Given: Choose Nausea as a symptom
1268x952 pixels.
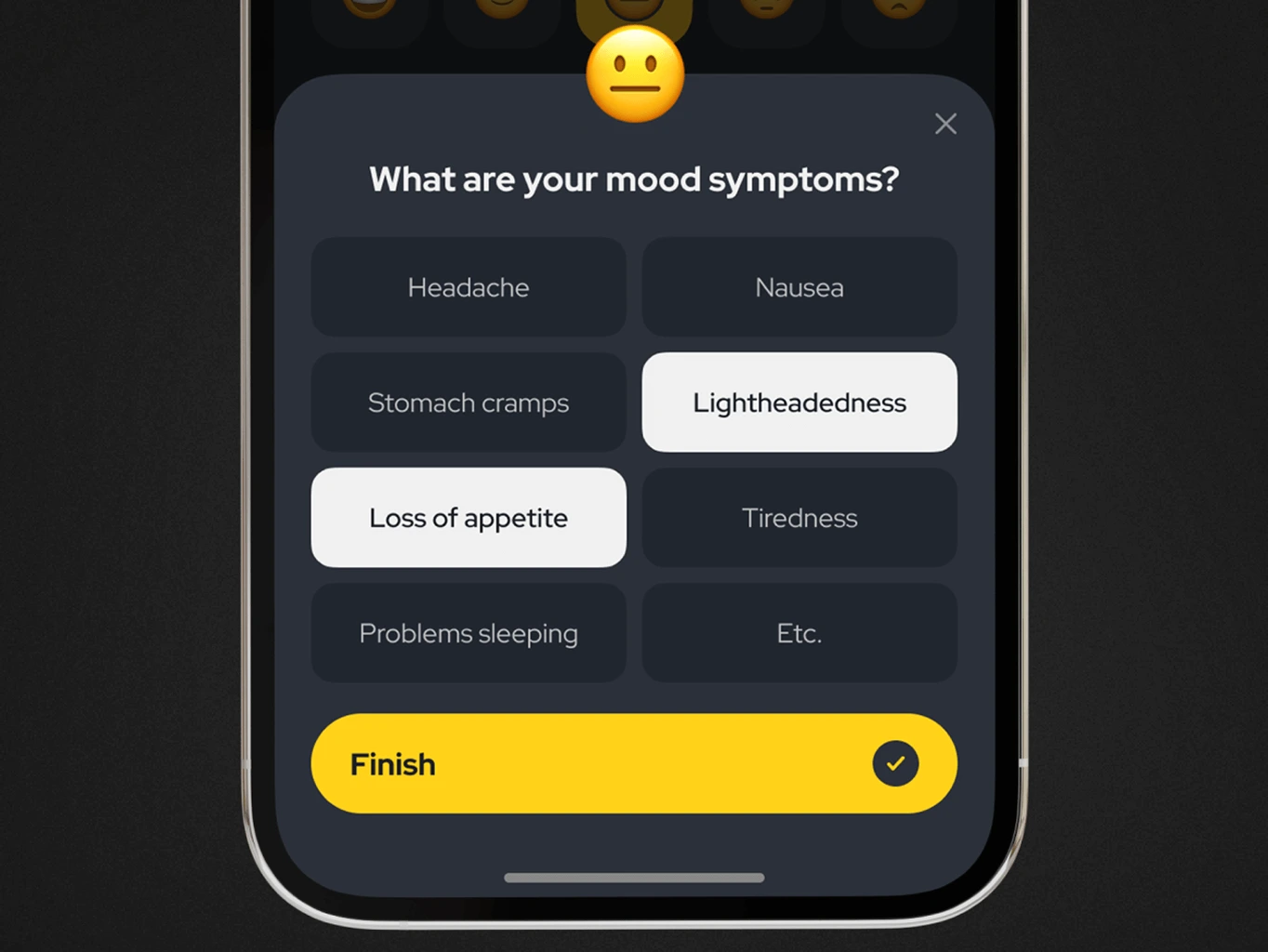Looking at the screenshot, I should click(799, 287).
